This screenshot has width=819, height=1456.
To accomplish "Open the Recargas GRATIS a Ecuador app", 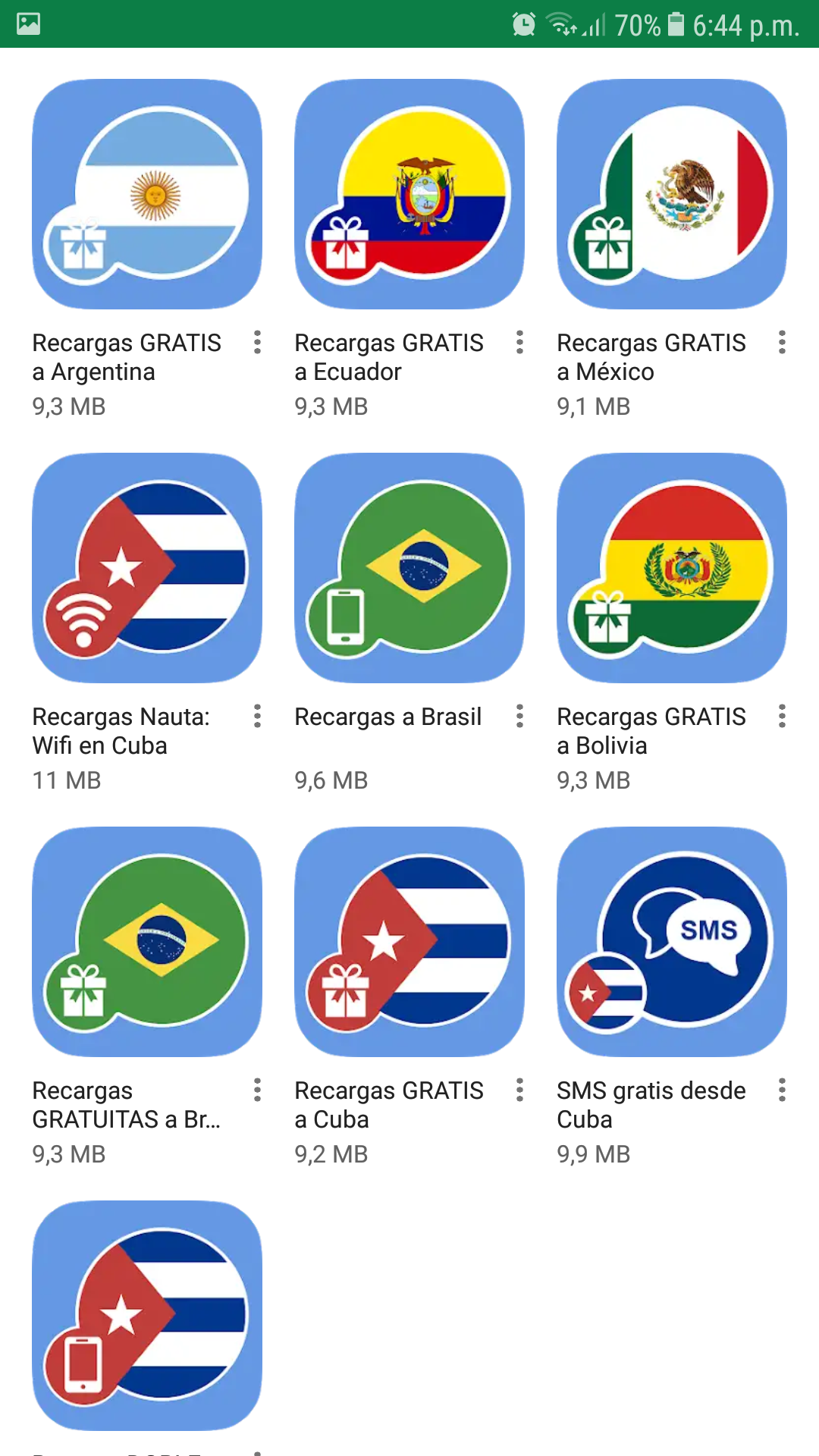I will click(409, 194).
